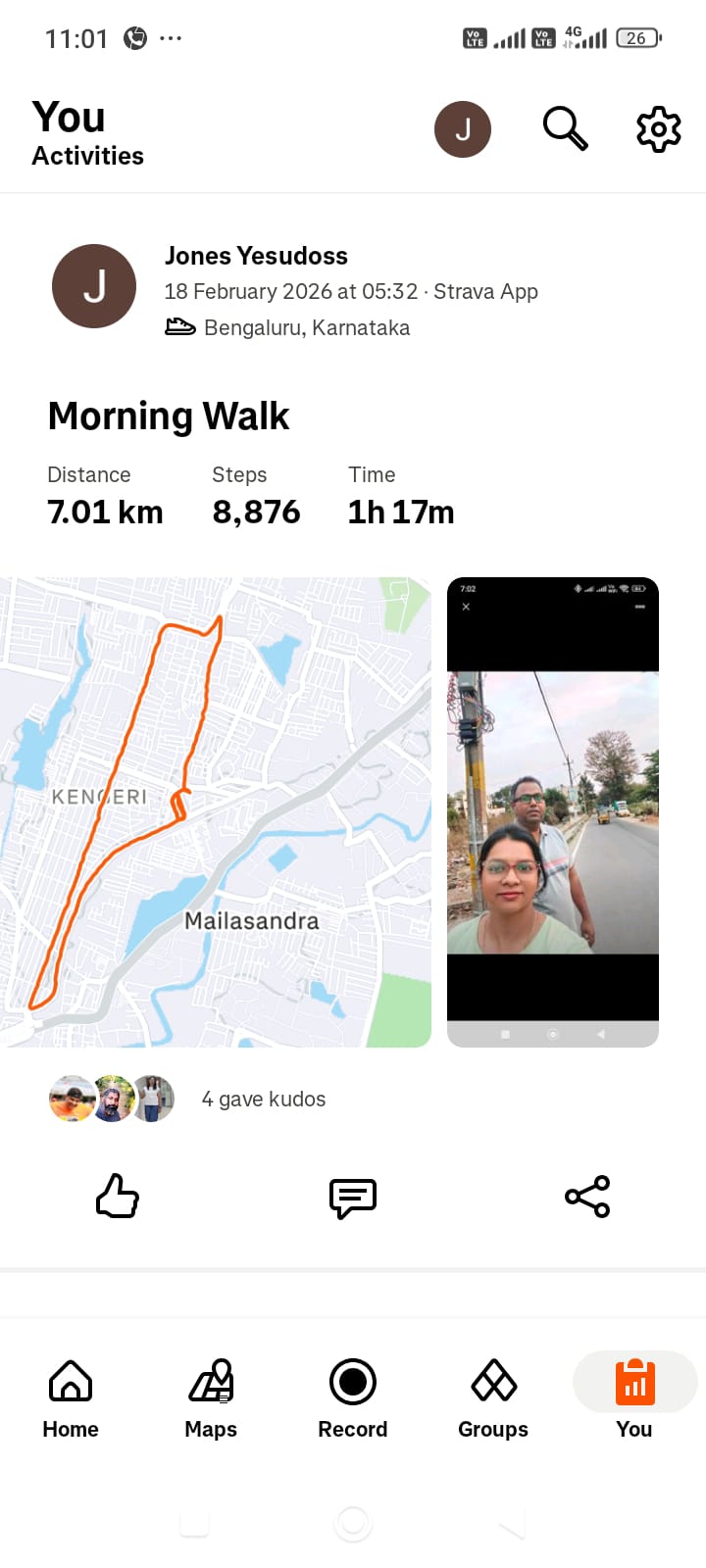This screenshot has height=1568, width=706.
Task: Open the activity photo next to the map
Action: (x=553, y=811)
